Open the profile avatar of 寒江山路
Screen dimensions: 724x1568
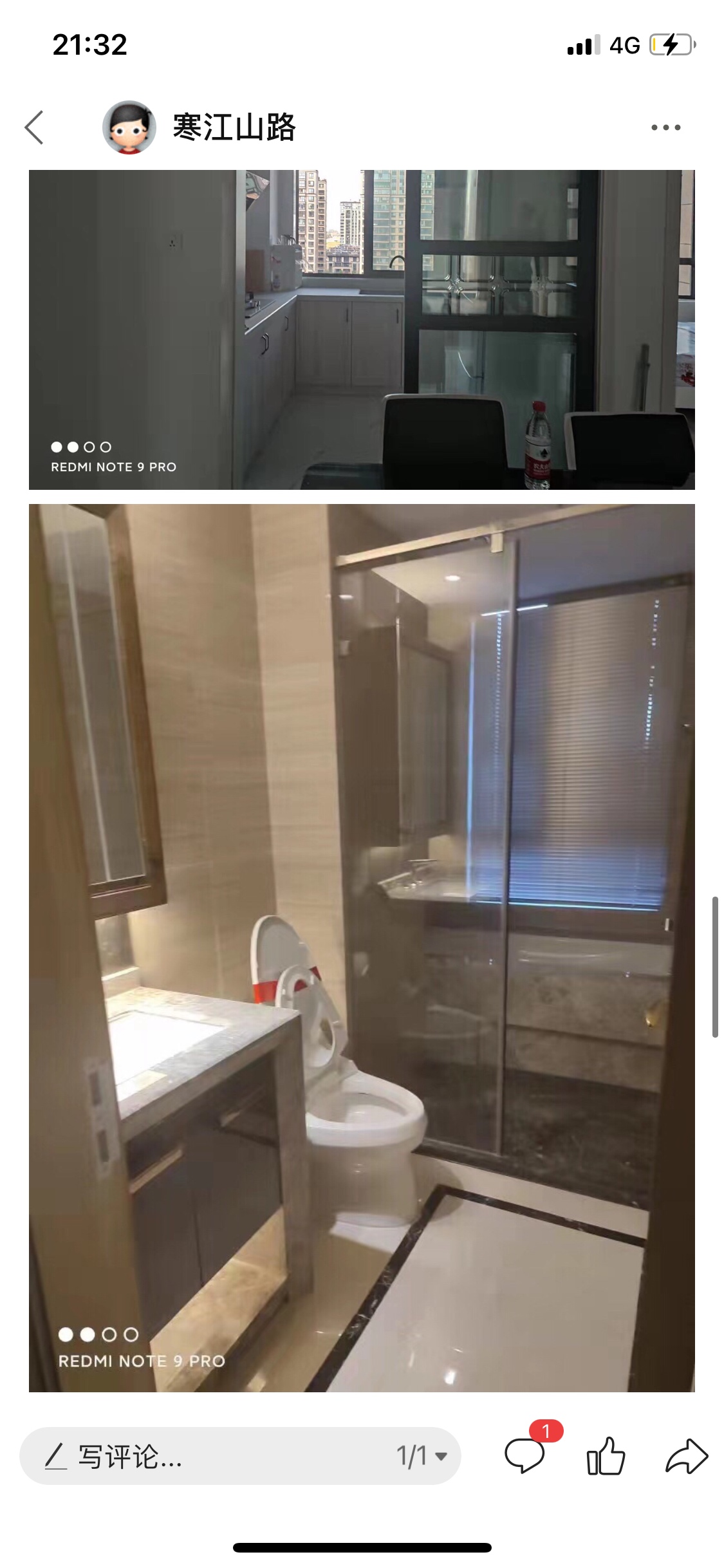[x=129, y=127]
